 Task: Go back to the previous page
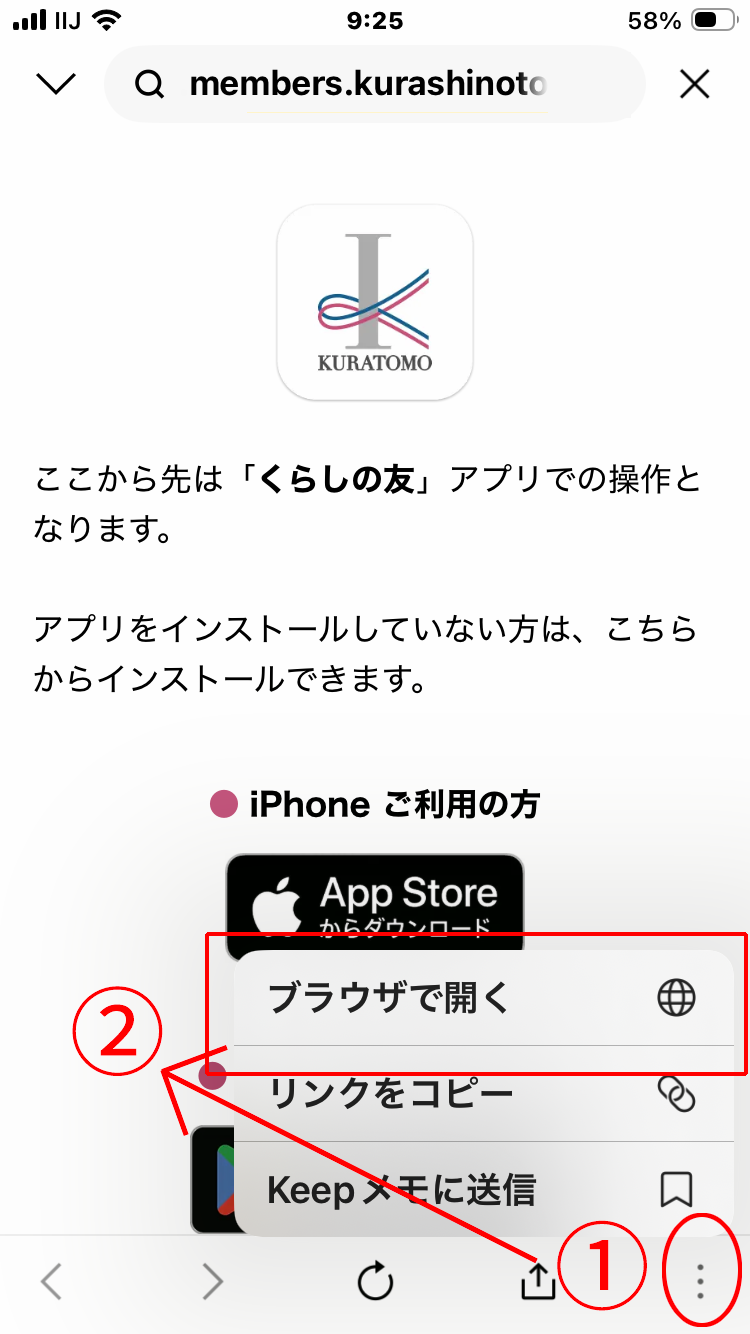[52, 1281]
